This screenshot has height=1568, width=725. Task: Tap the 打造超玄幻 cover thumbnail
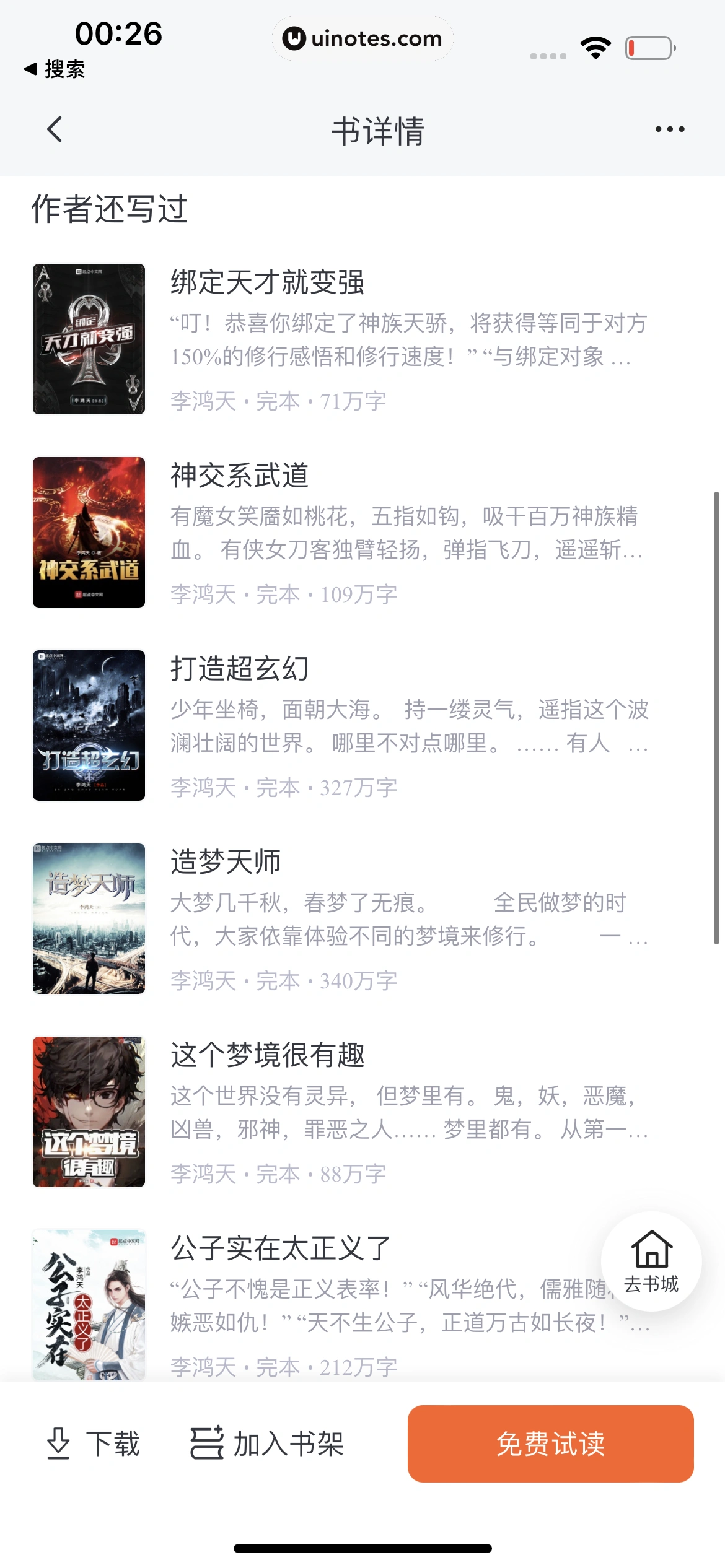(x=89, y=726)
